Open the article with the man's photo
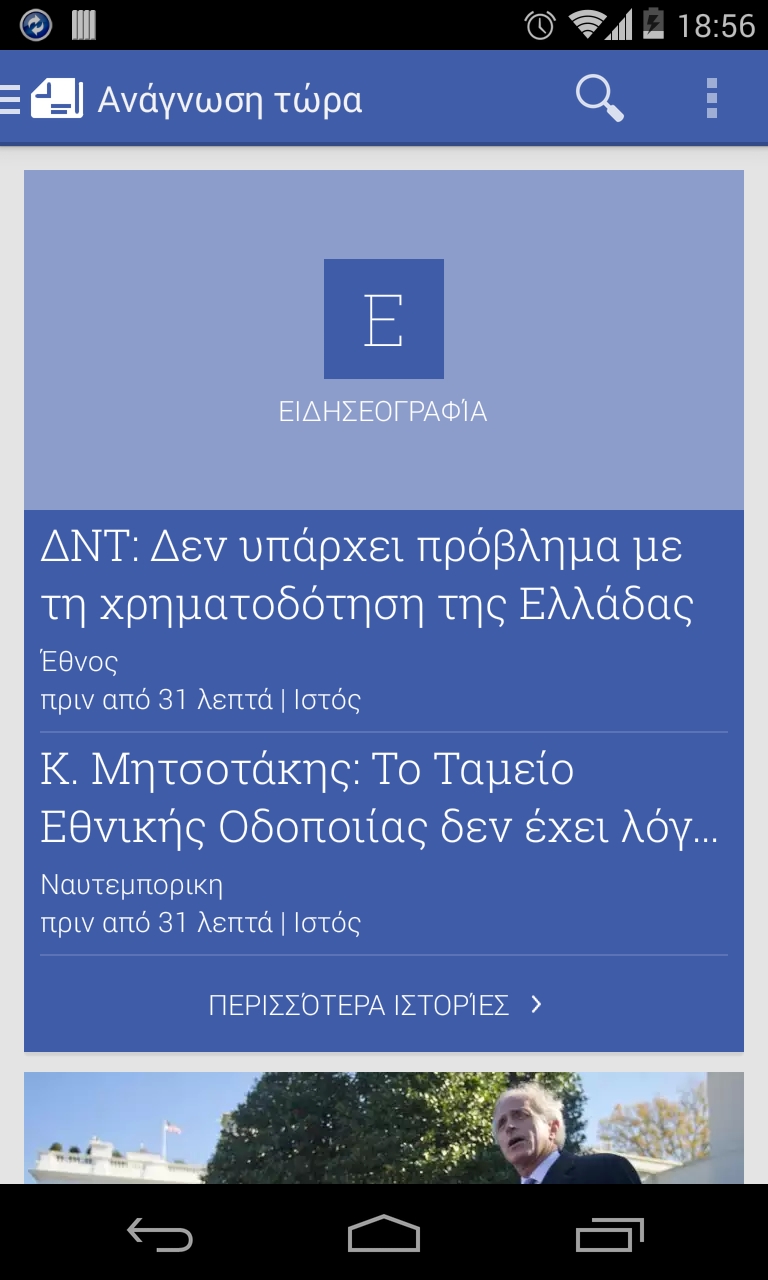The image size is (768, 1280). 384,1128
